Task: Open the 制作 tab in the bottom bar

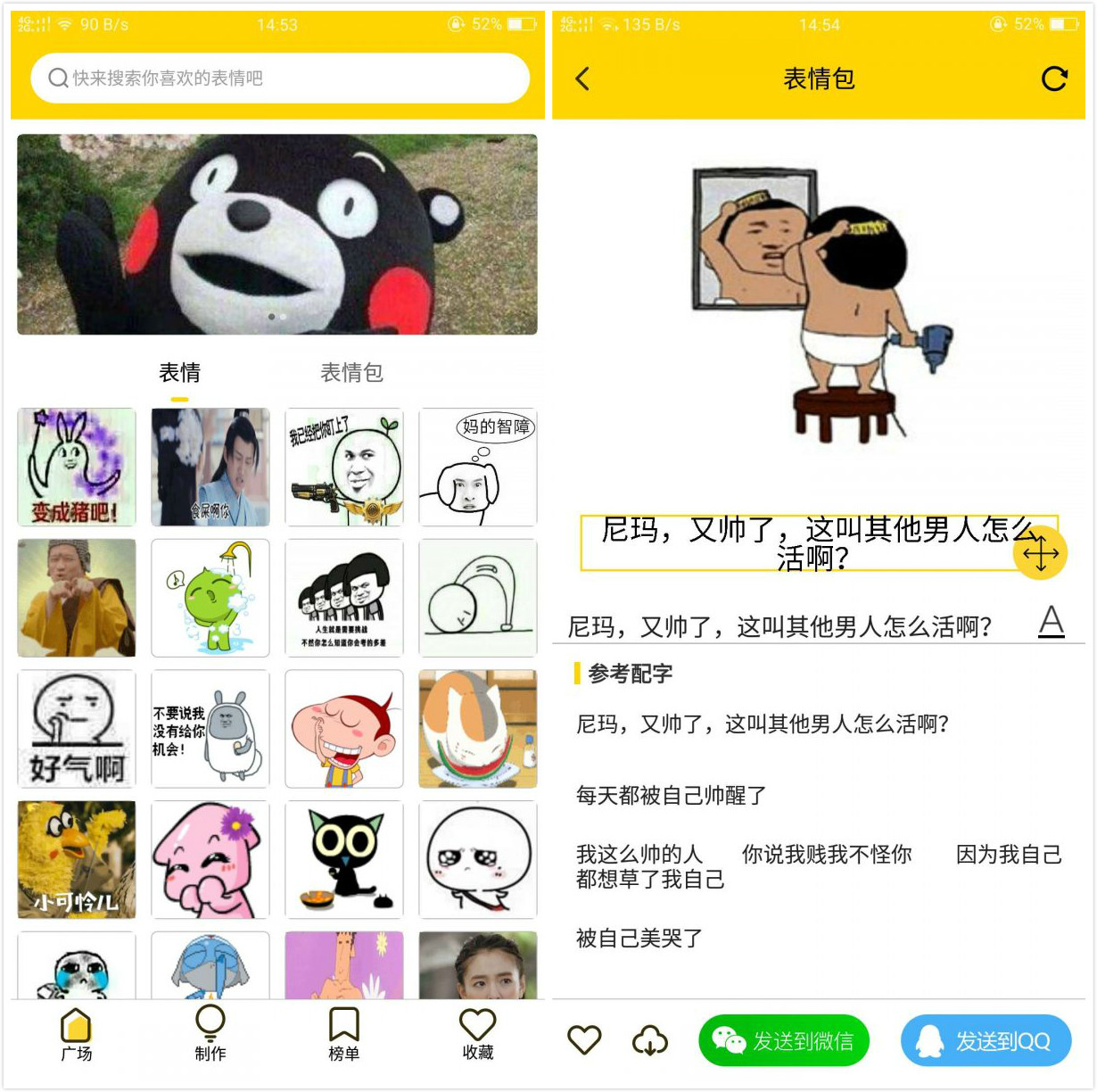Action: click(x=210, y=1033)
